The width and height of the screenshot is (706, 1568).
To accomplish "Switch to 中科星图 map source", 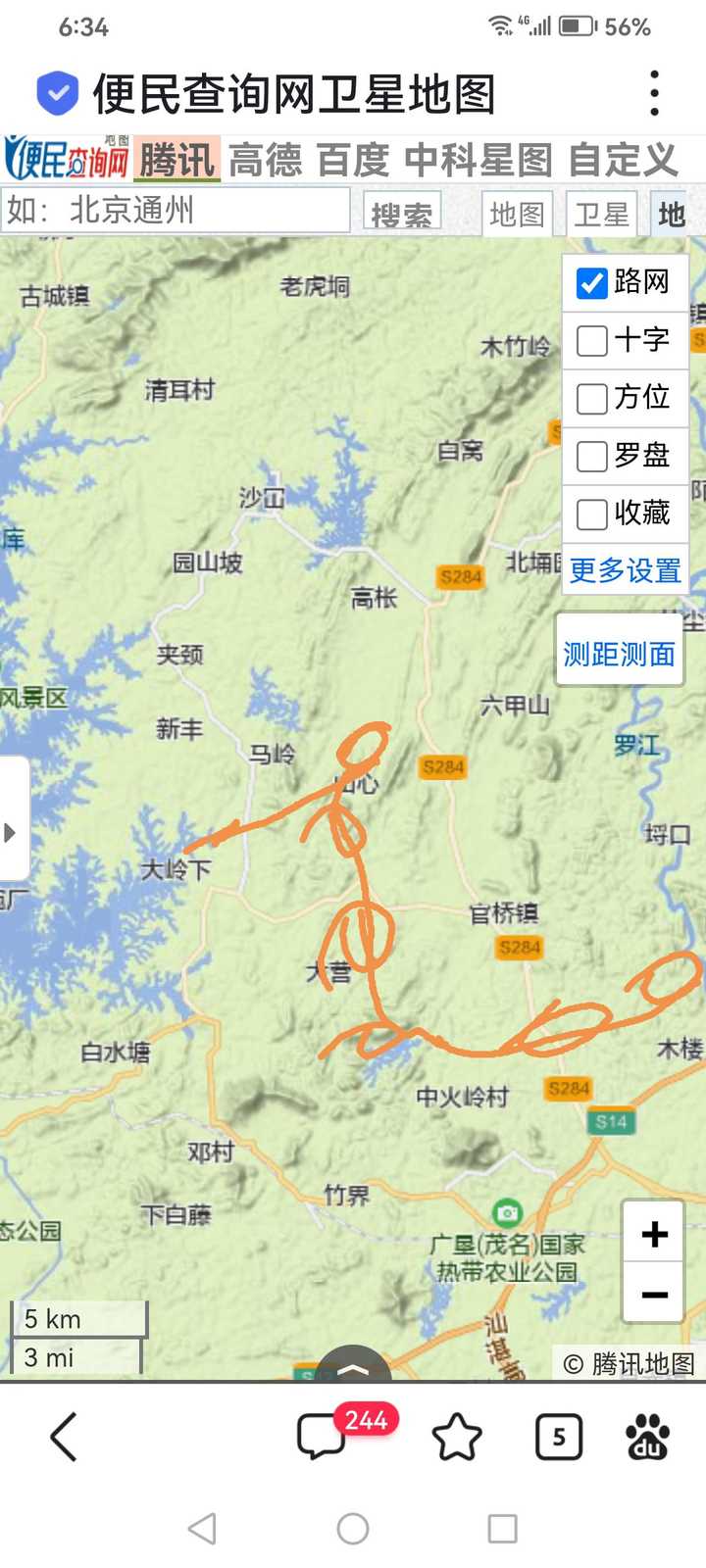I will click(x=478, y=160).
